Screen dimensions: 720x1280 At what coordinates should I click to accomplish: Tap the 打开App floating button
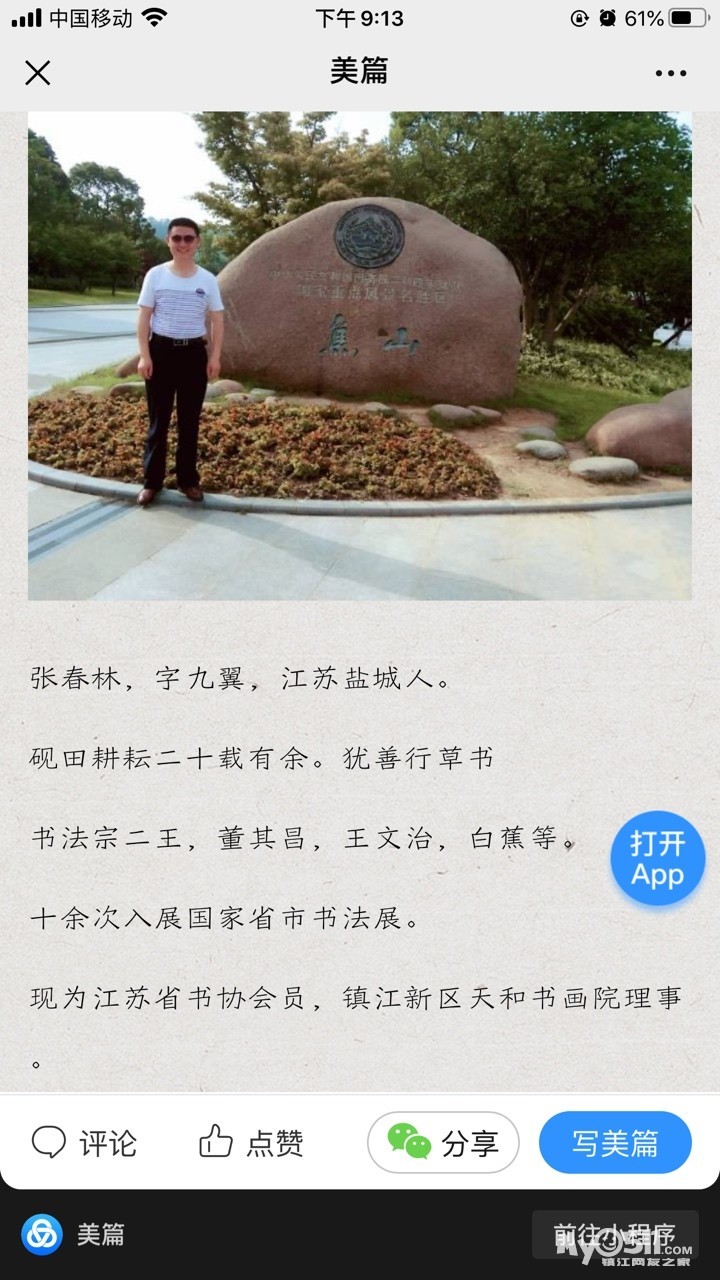657,858
